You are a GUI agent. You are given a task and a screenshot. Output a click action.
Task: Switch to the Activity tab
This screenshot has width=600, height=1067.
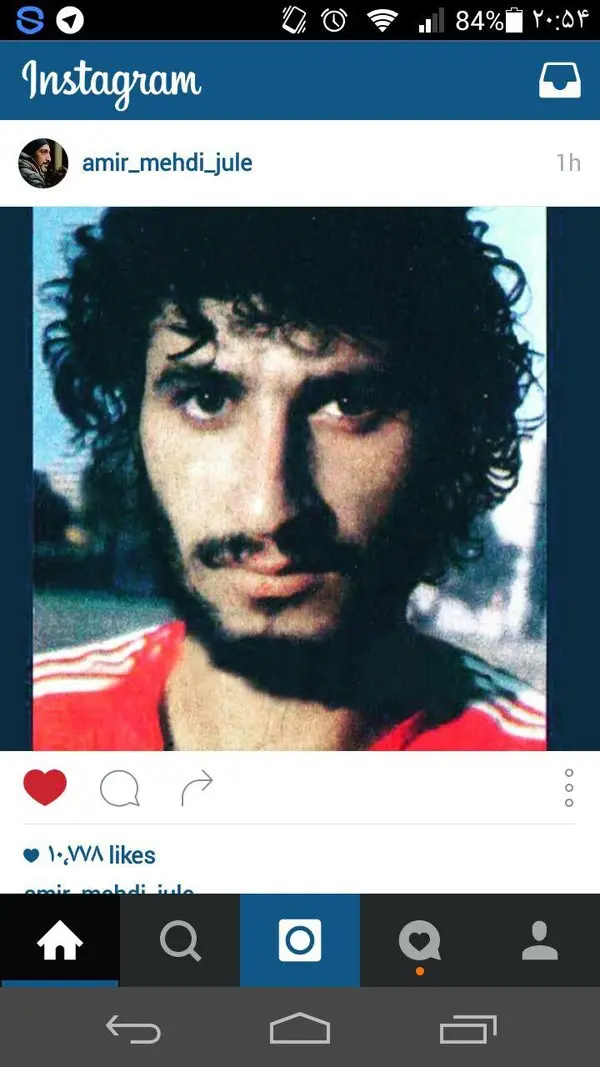(420, 941)
